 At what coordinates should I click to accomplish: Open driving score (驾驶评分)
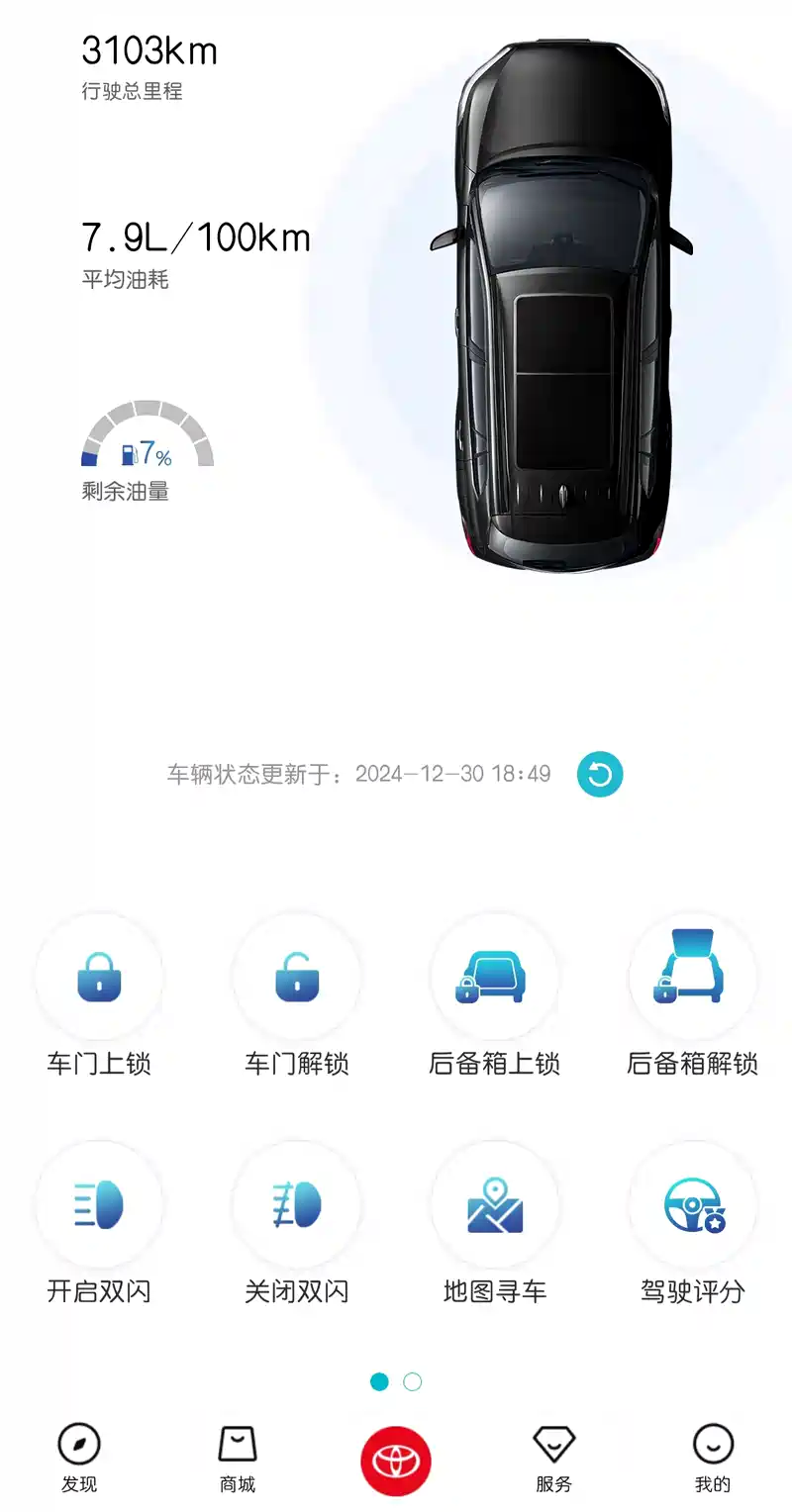pyautogui.click(x=692, y=1204)
